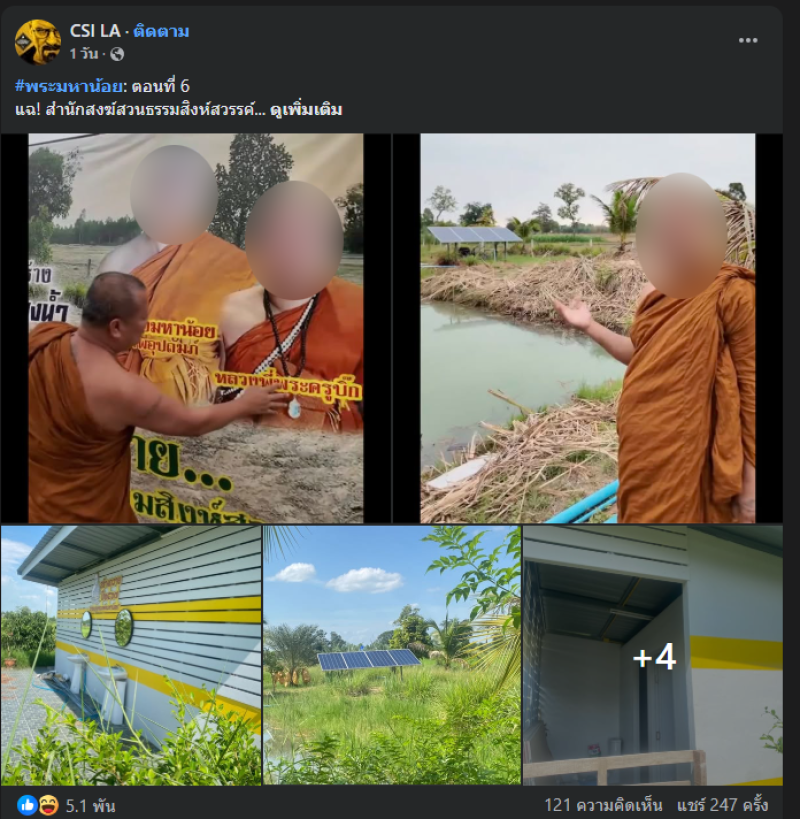The width and height of the screenshot is (800, 819).
Task: Expand post text with ดูเพิ่มเติม
Action: click(300, 109)
